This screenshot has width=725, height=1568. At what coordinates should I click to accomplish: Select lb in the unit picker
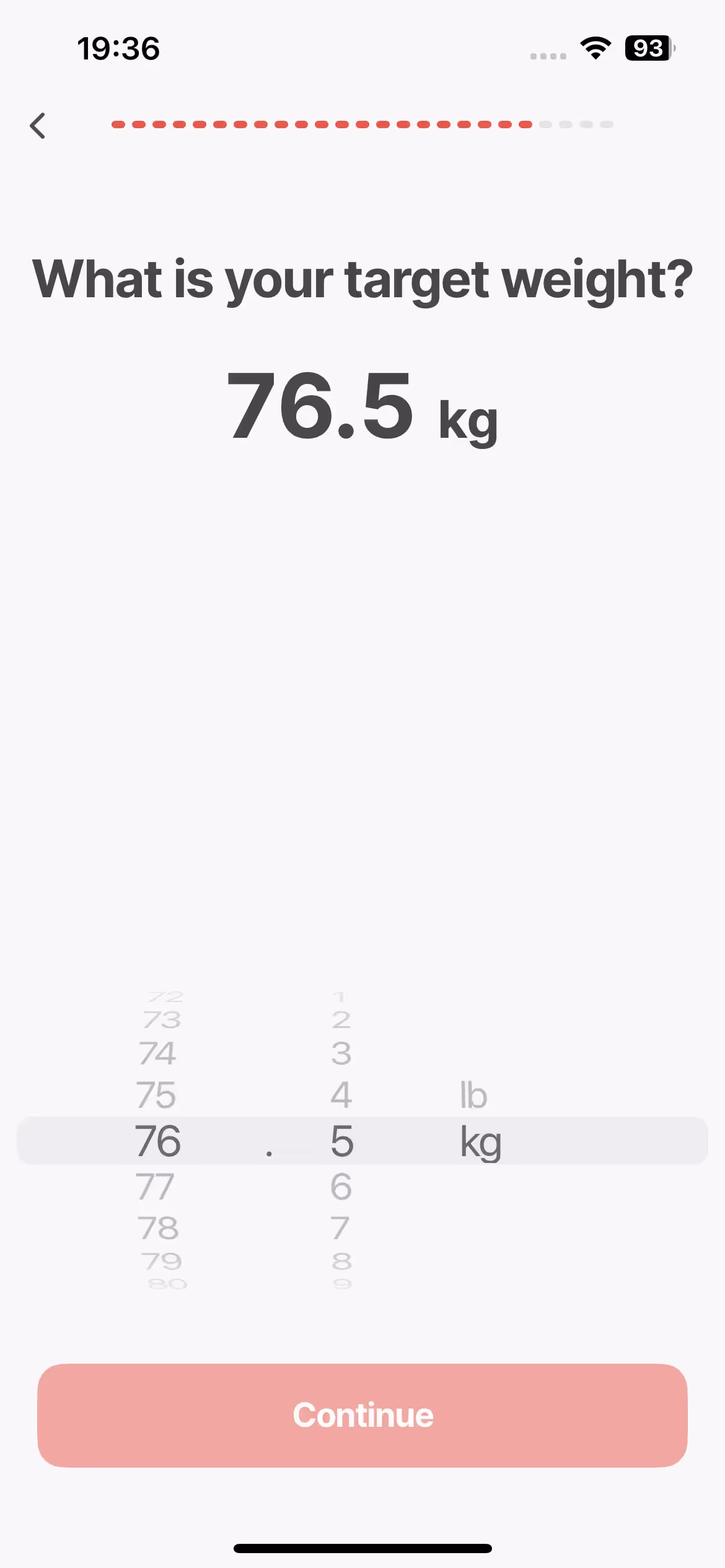[473, 1095]
